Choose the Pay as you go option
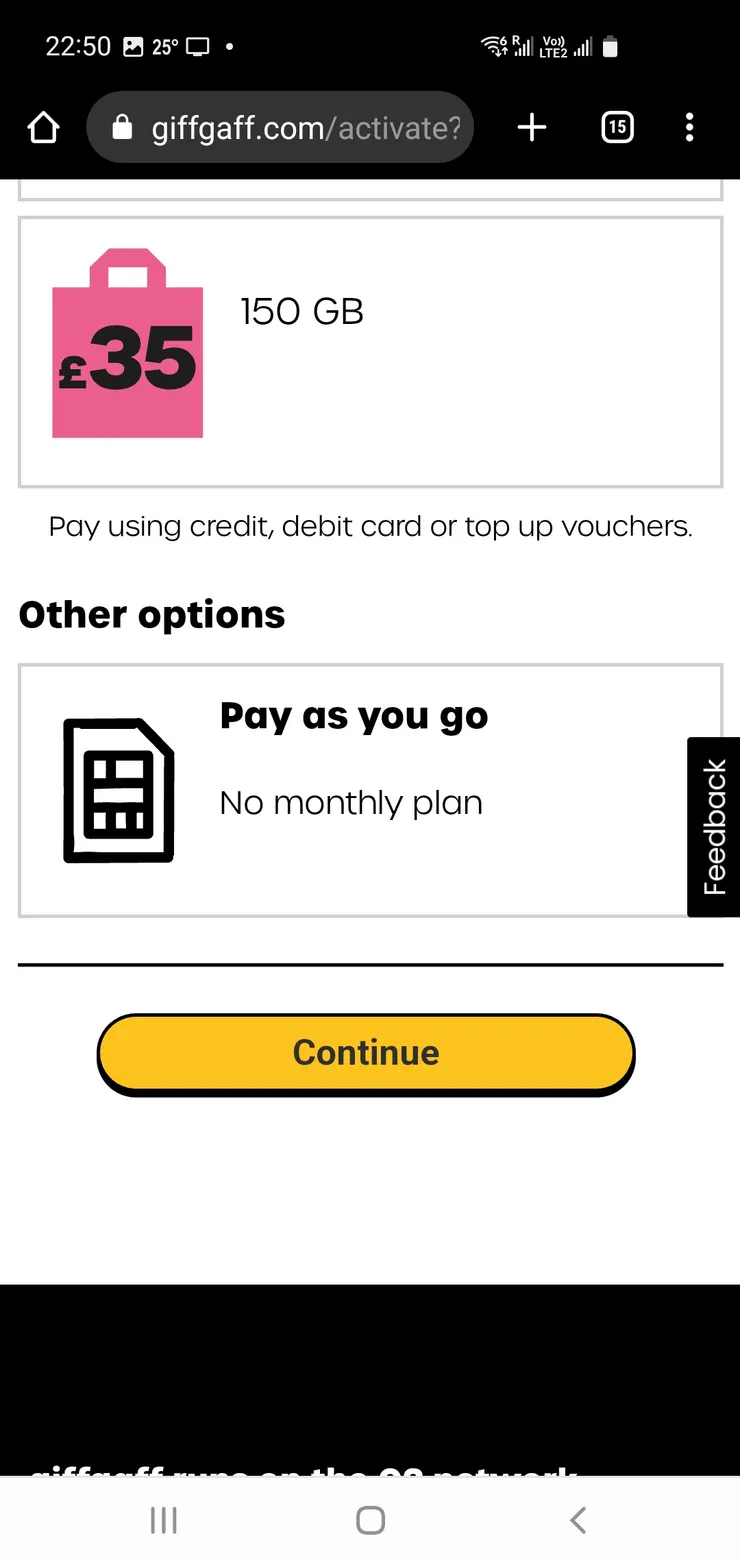The height and width of the screenshot is (1562, 740). [352, 790]
